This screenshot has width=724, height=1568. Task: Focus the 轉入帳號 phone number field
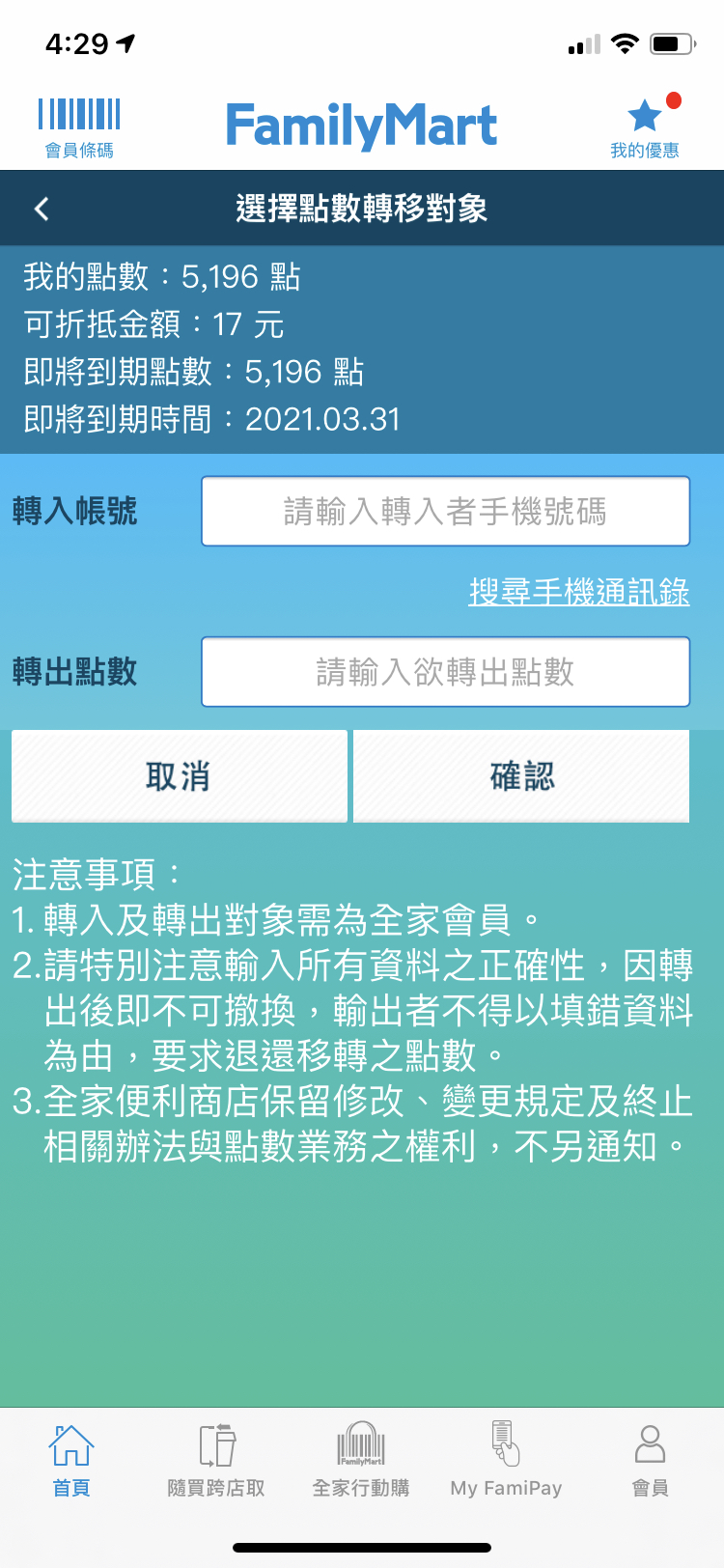tap(445, 511)
